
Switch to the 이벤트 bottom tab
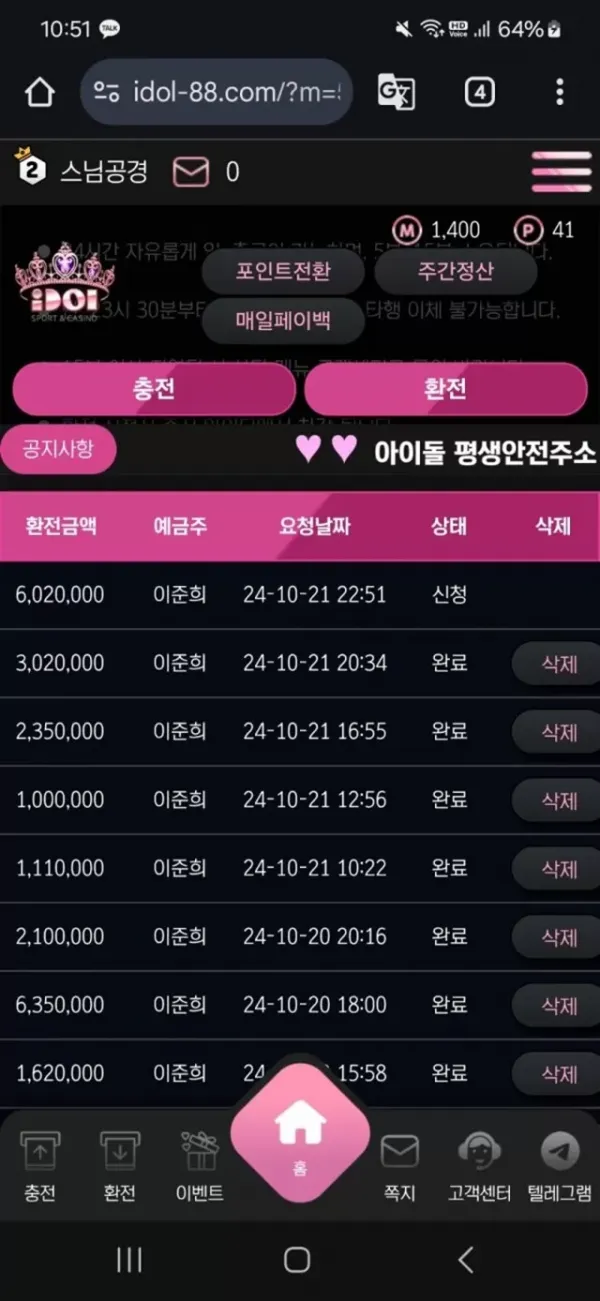(199, 1165)
